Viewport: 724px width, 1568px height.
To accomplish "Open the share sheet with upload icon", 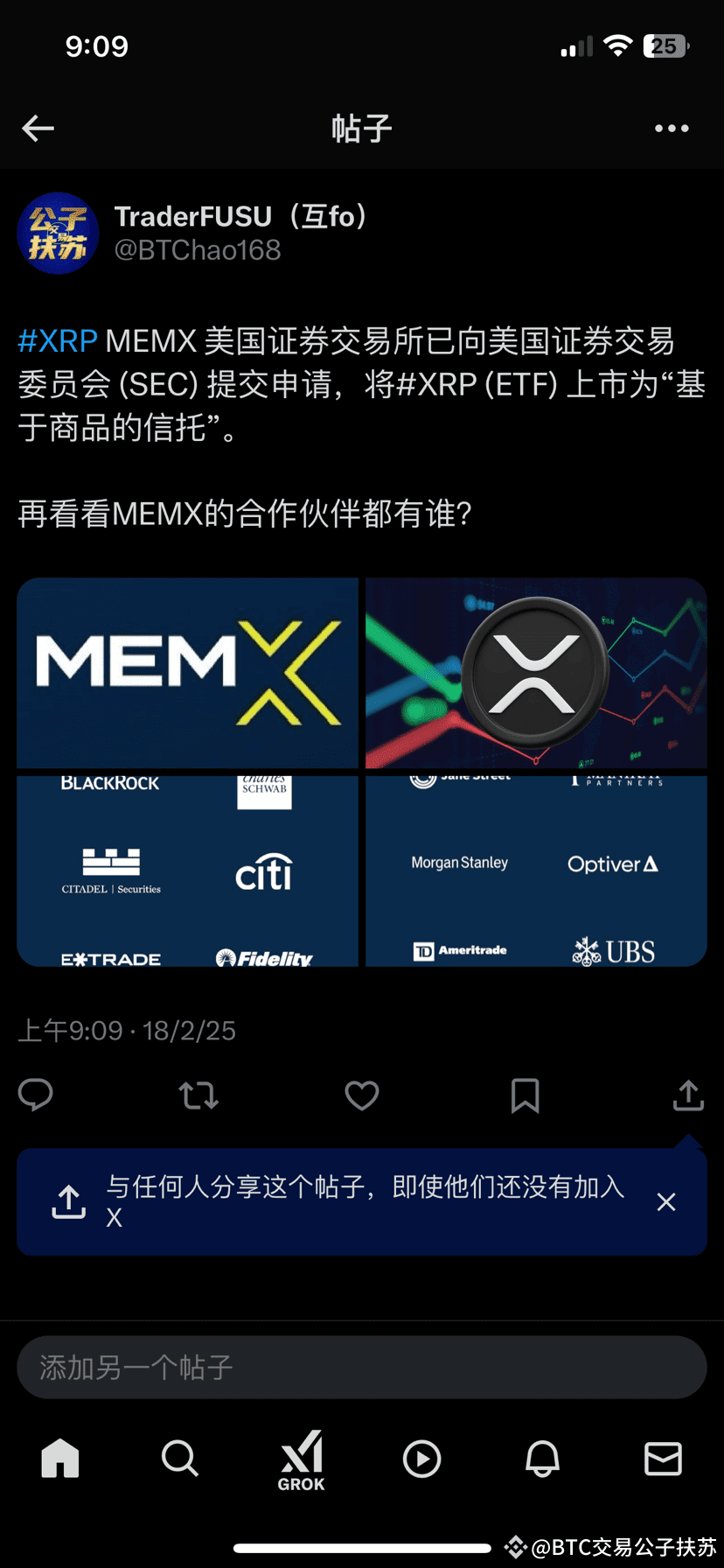I will click(687, 1095).
